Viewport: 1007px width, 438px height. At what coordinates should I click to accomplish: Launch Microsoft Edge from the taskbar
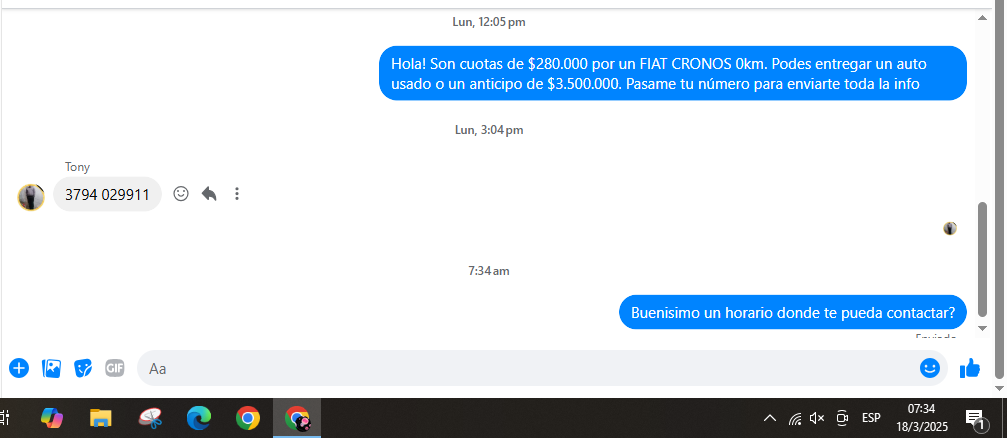[199, 418]
